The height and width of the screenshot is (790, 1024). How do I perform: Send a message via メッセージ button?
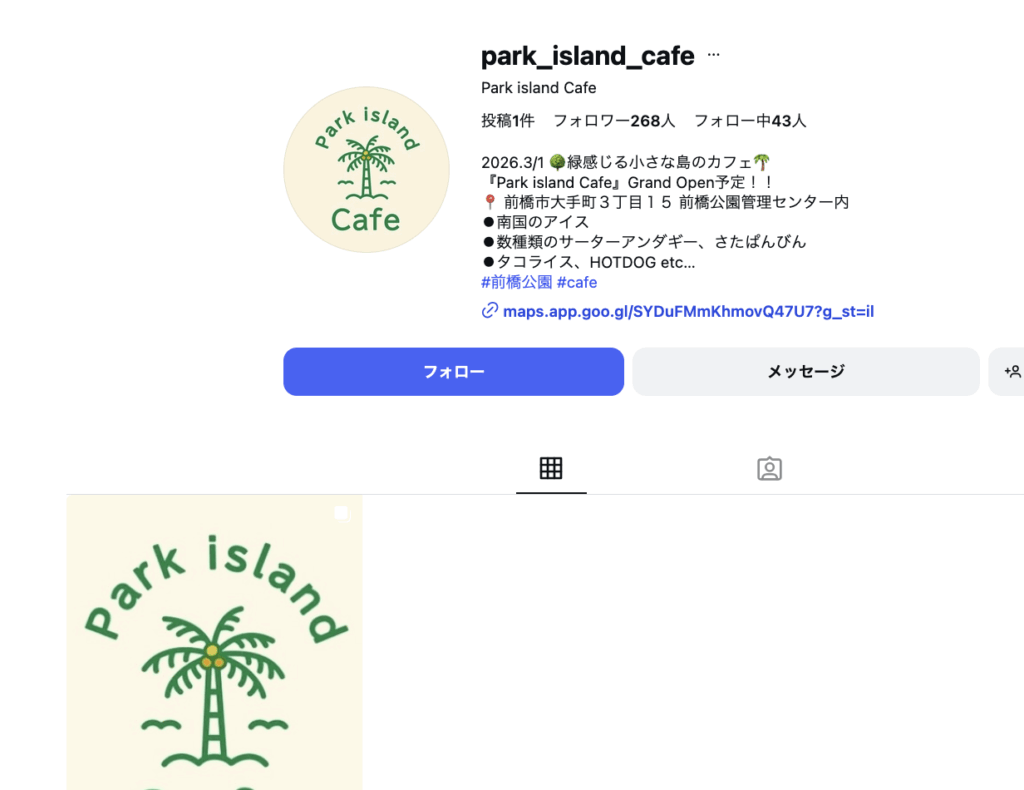point(805,372)
